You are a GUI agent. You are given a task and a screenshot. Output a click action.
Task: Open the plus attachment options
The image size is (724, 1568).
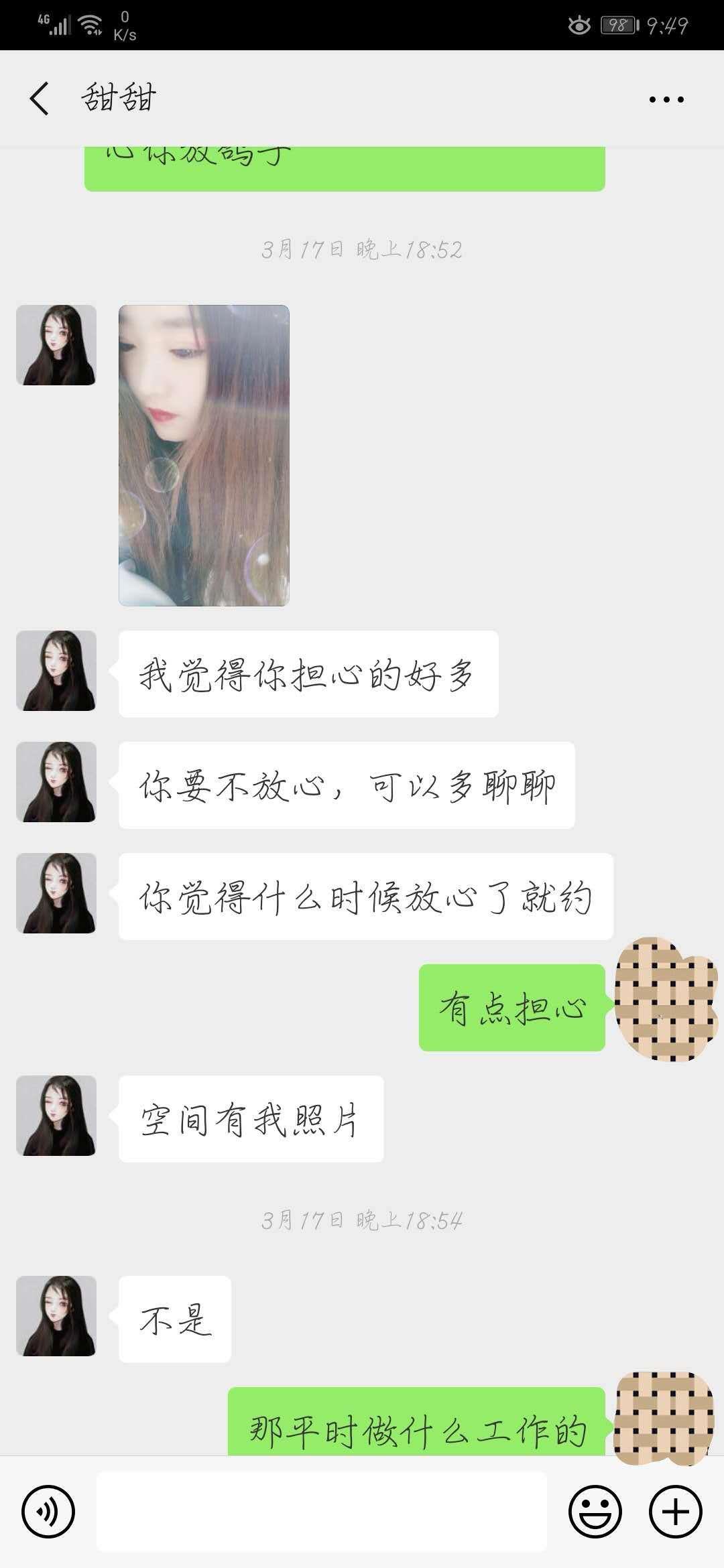pyautogui.click(x=675, y=1512)
